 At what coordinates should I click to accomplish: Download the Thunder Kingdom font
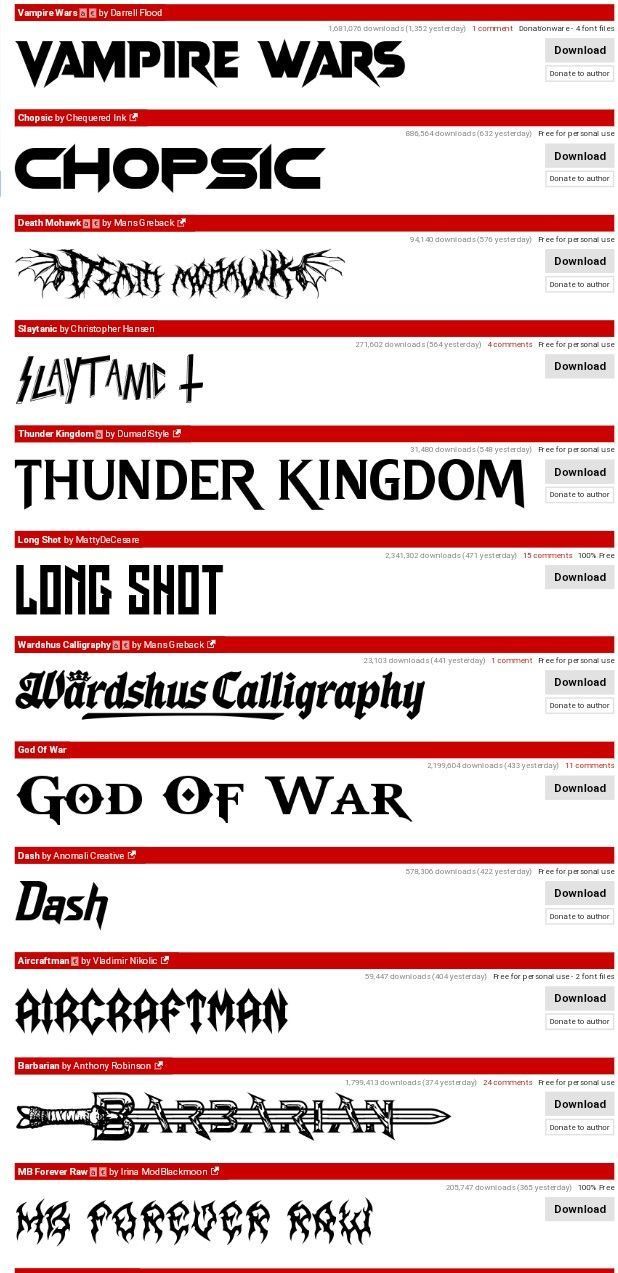point(579,472)
